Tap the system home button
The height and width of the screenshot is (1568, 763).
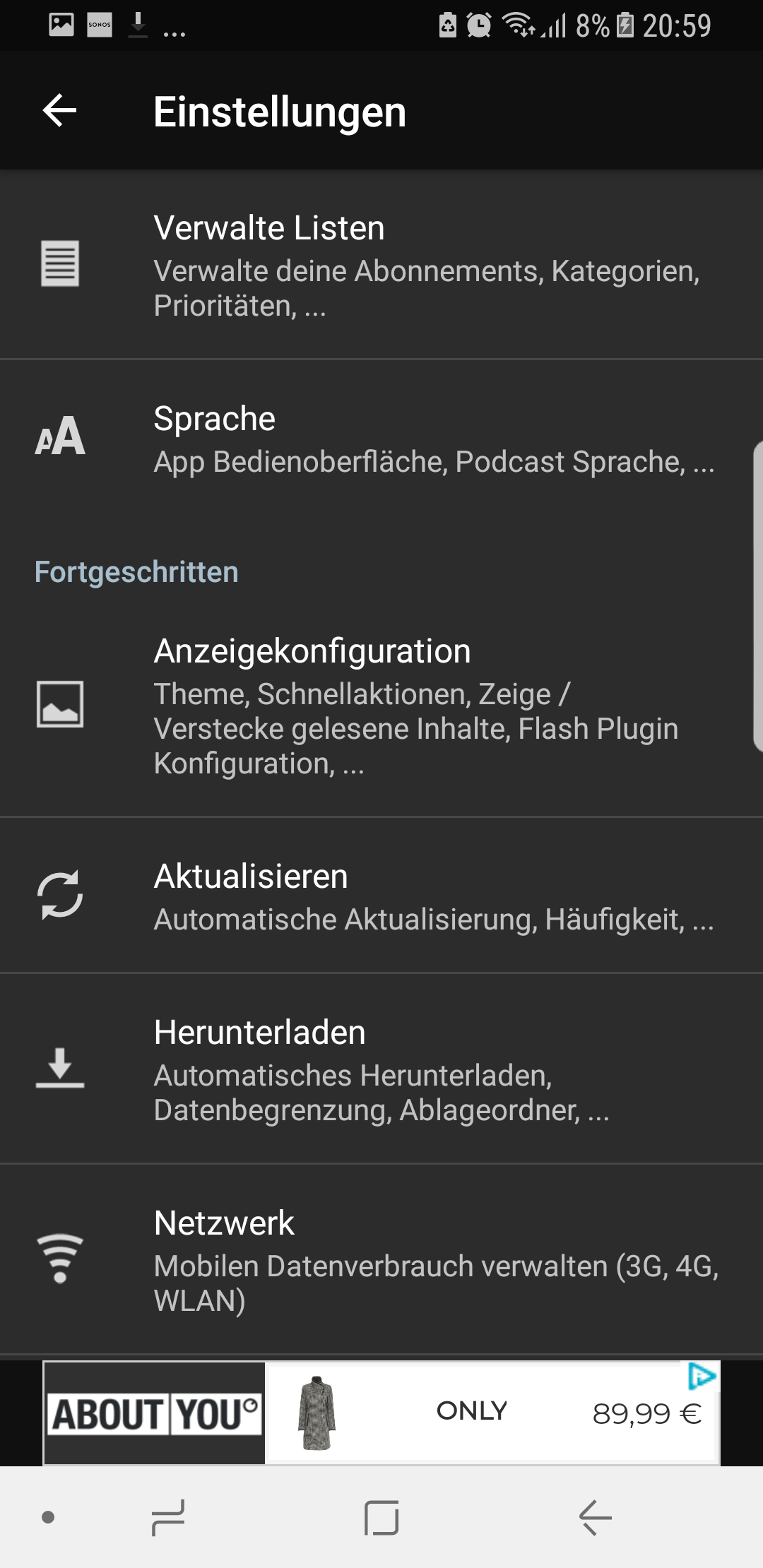click(381, 1518)
